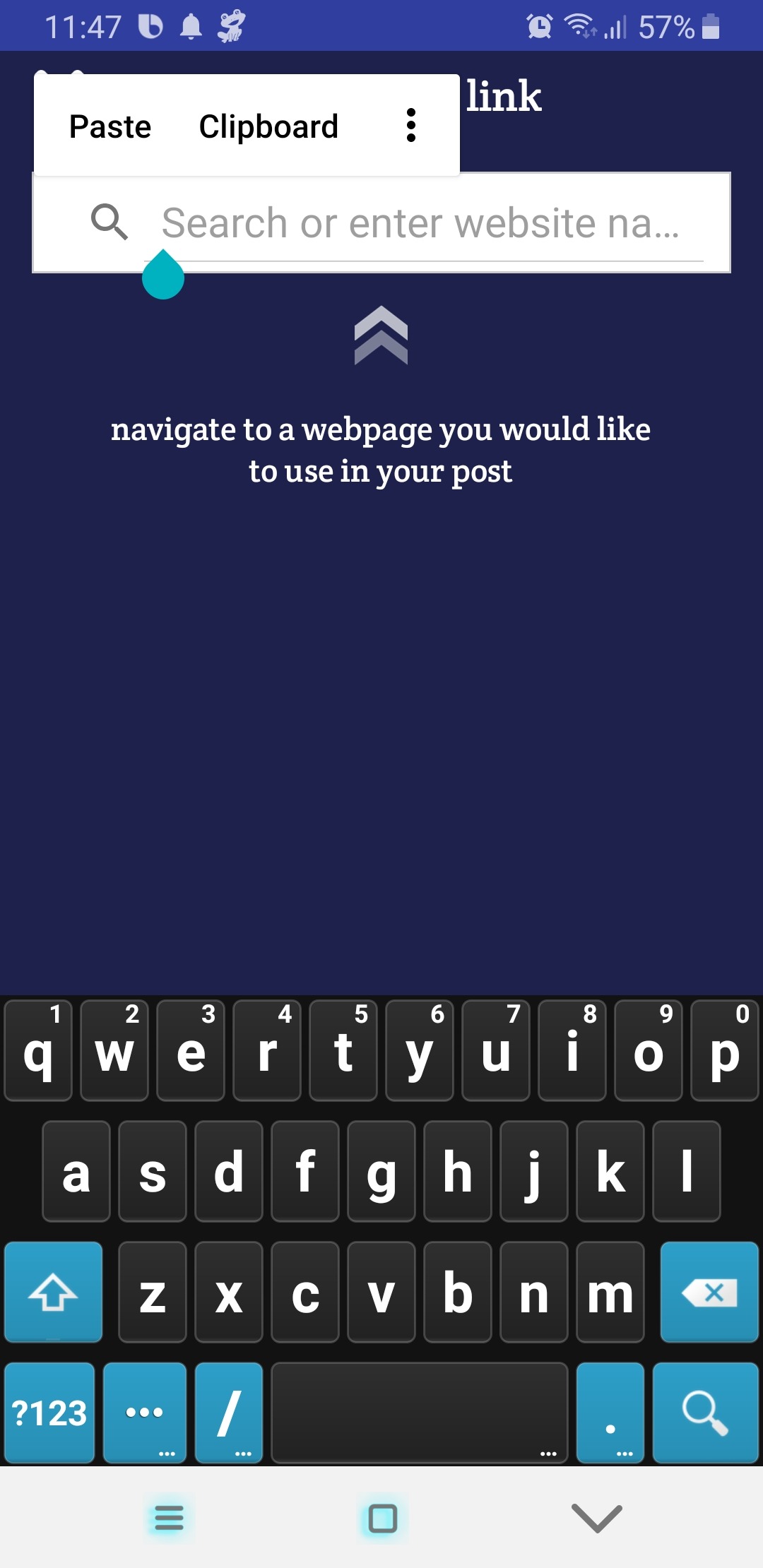
Task: Collapse using the double chevron up
Action: (x=381, y=335)
